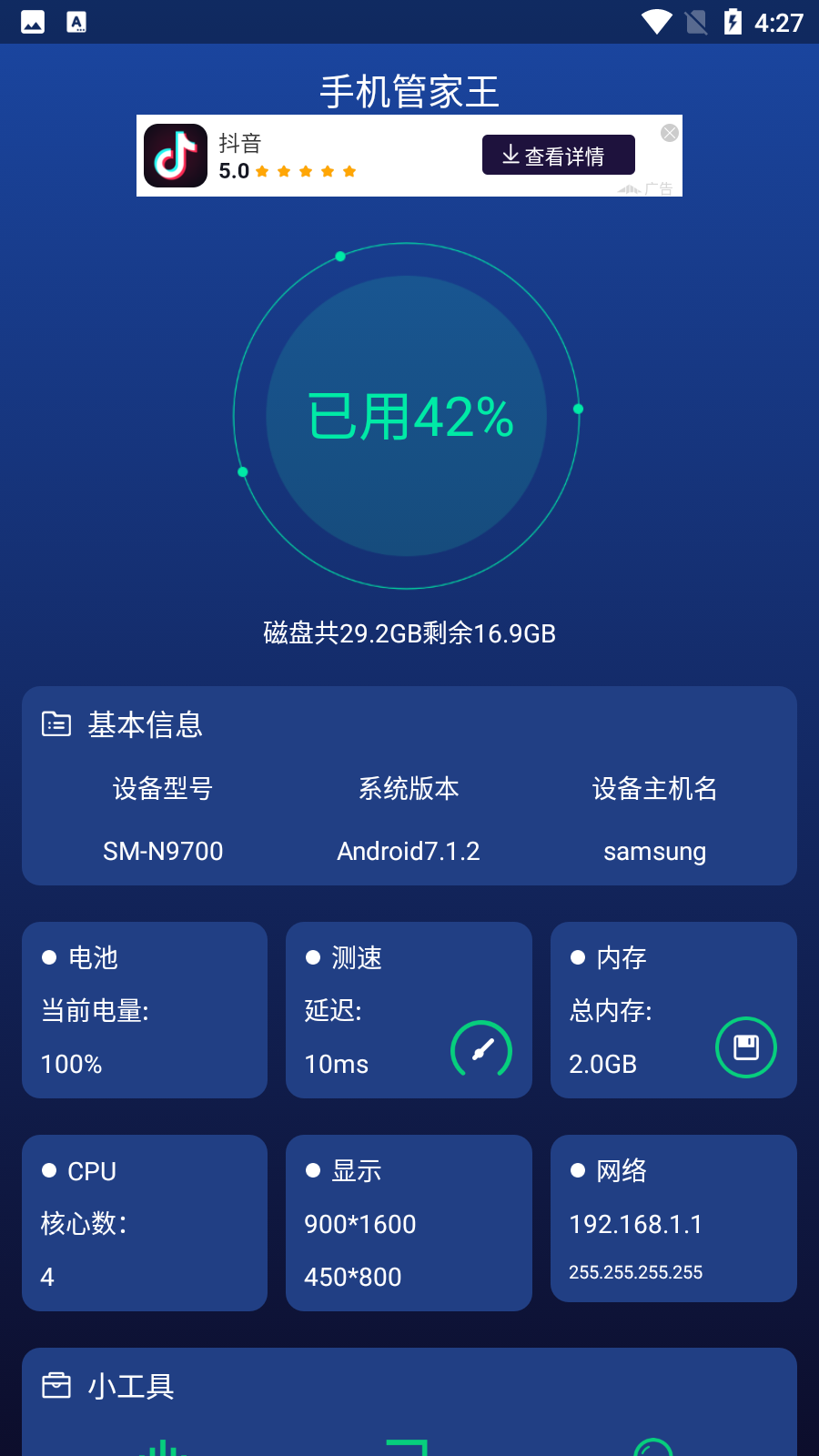Open the 电池 card
The image size is (819, 1456).
pos(145,1009)
